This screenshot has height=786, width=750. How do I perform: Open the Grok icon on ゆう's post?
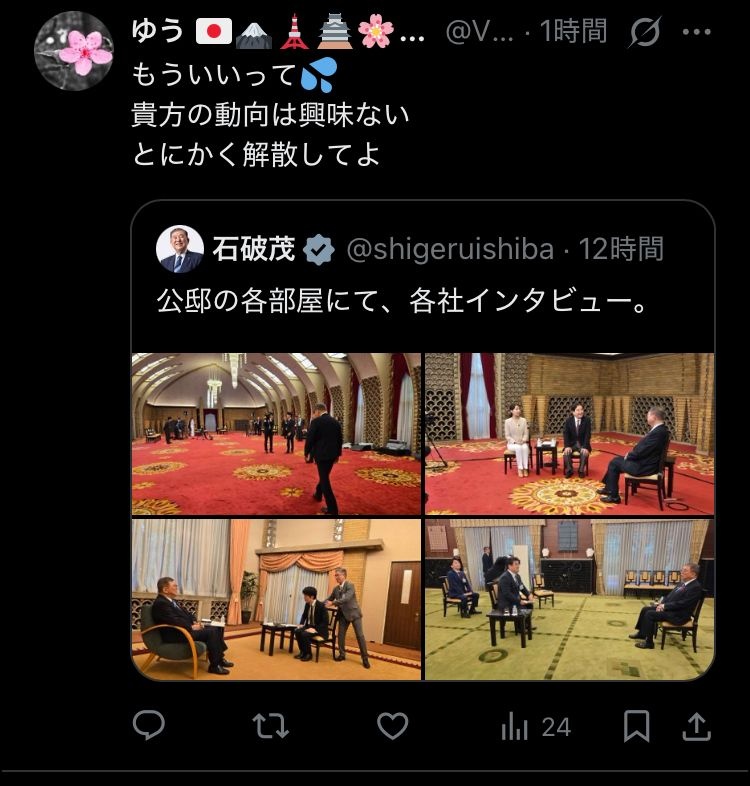click(645, 33)
